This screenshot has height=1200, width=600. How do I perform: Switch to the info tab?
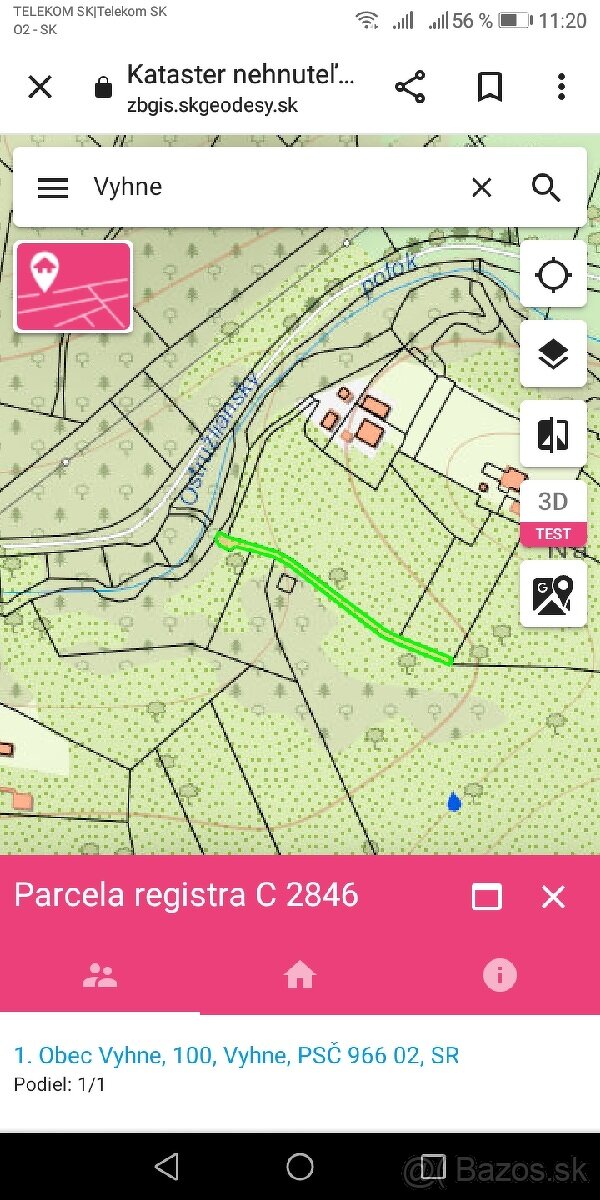[x=500, y=976]
